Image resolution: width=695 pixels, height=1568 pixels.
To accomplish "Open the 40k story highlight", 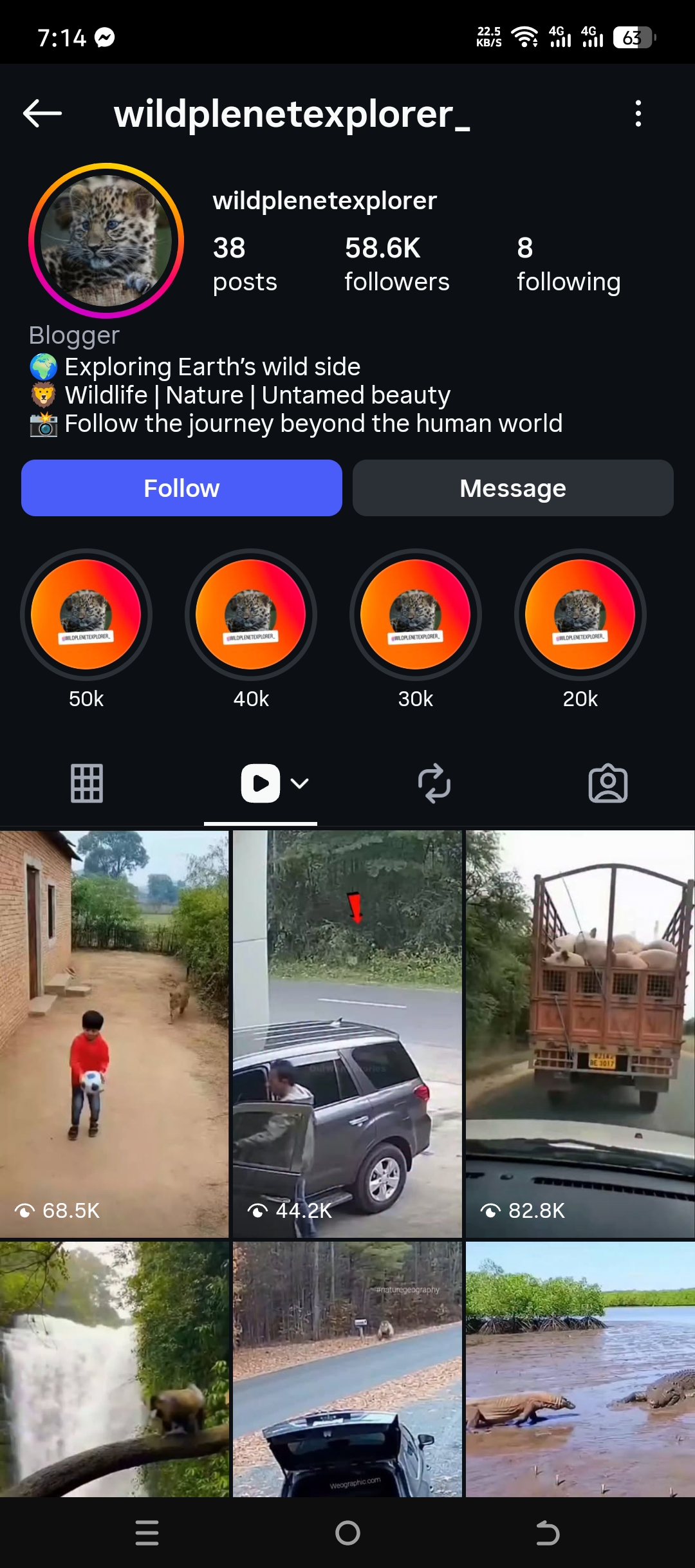I will (251, 615).
